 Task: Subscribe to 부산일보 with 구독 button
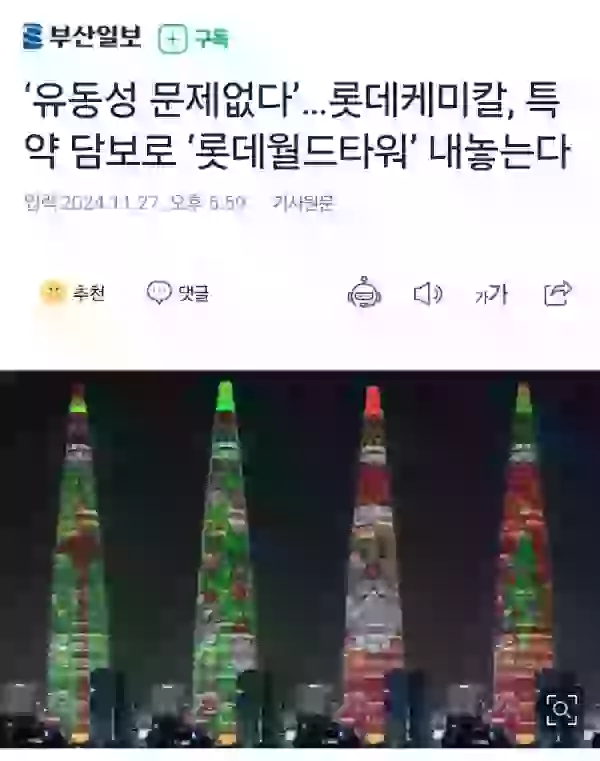(x=195, y=39)
